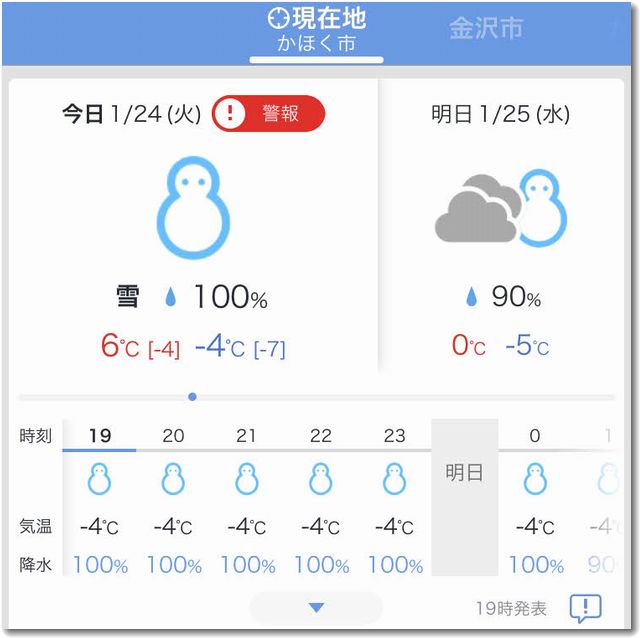Open the 警報 weather warning badge
Screen dimensions: 640x638
pyautogui.click(x=269, y=114)
